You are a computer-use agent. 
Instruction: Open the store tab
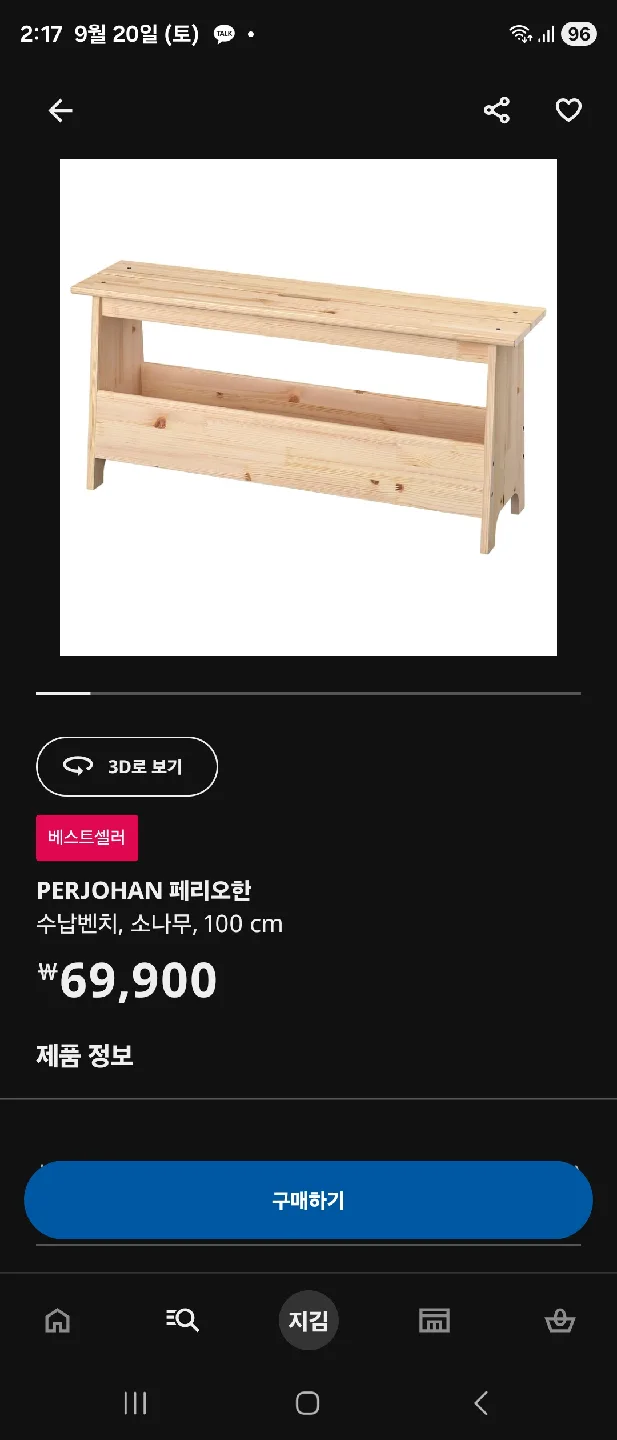[434, 1321]
